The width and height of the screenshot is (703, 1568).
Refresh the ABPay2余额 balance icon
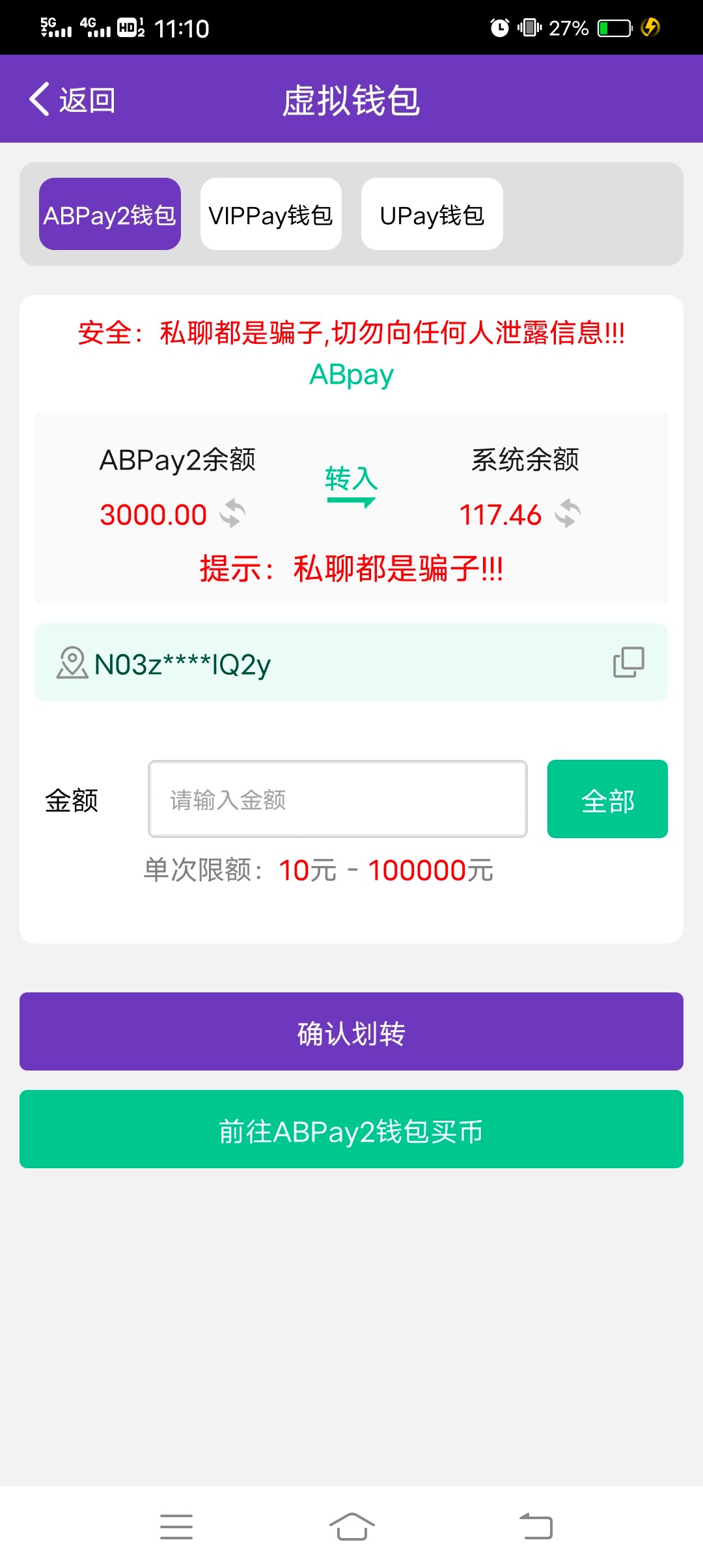tap(231, 514)
